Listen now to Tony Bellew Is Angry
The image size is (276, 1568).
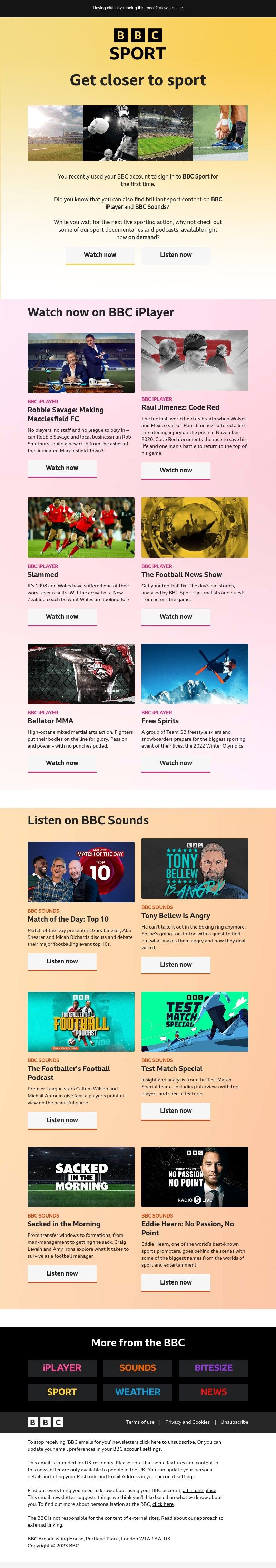(176, 965)
